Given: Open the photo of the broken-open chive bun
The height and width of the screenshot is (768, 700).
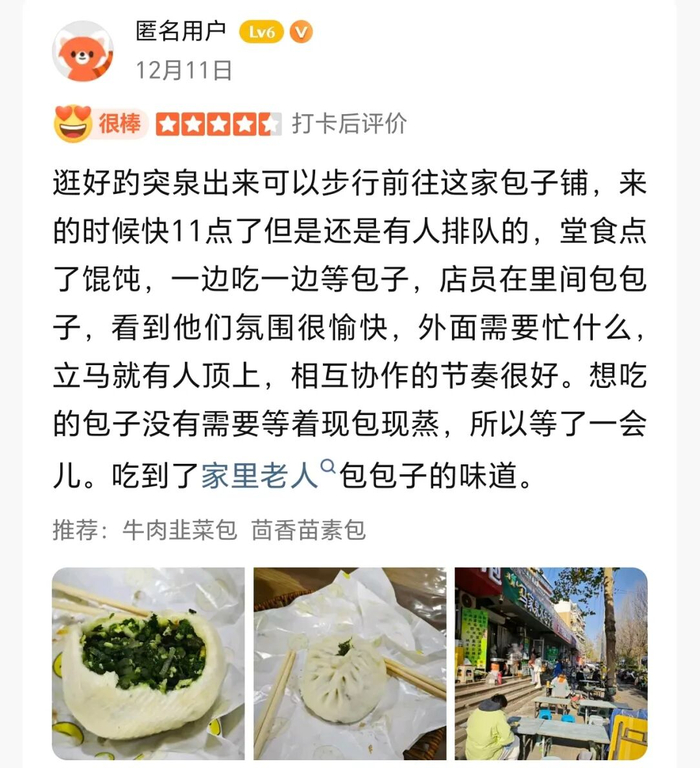Looking at the screenshot, I should point(148,664).
